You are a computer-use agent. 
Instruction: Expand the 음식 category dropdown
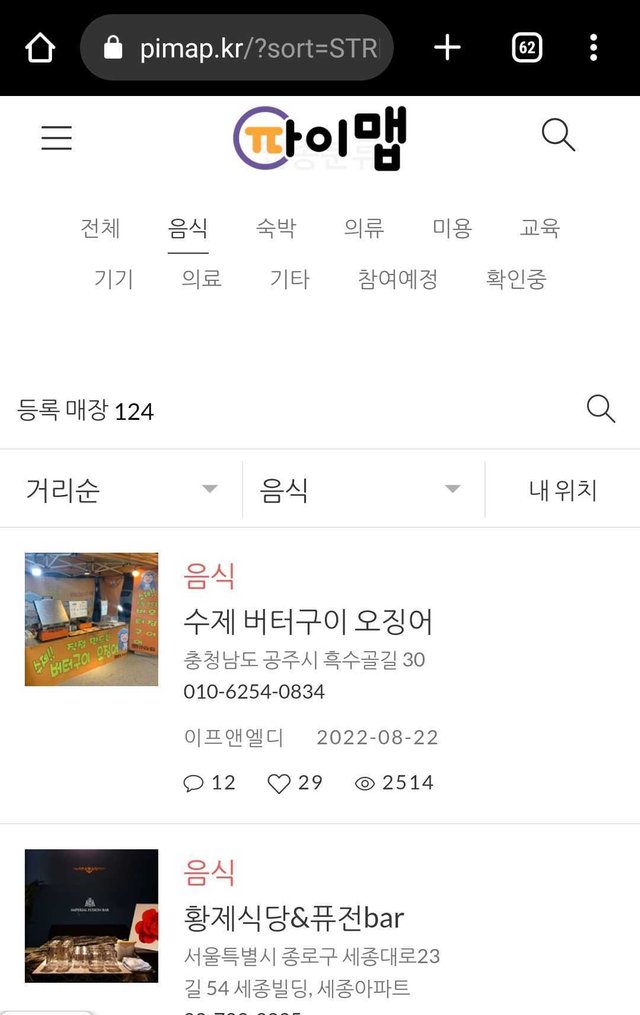(362, 490)
